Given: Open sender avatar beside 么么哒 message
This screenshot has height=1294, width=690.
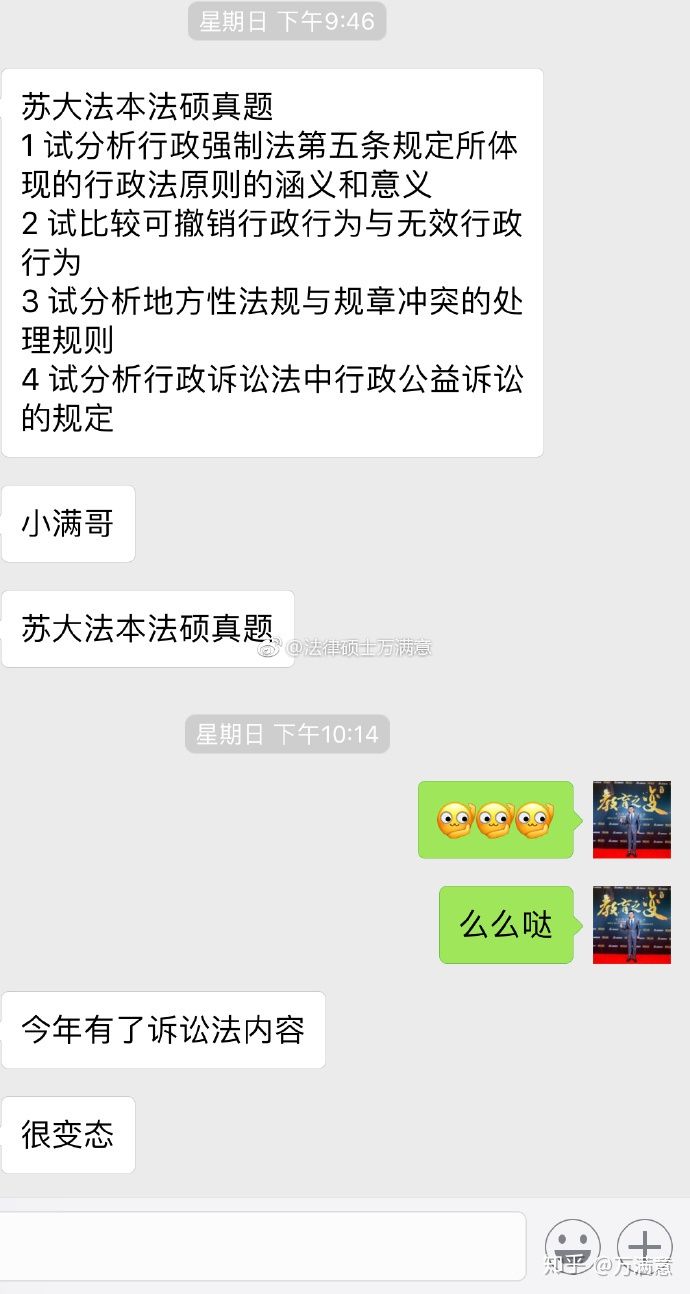Looking at the screenshot, I should (632, 925).
